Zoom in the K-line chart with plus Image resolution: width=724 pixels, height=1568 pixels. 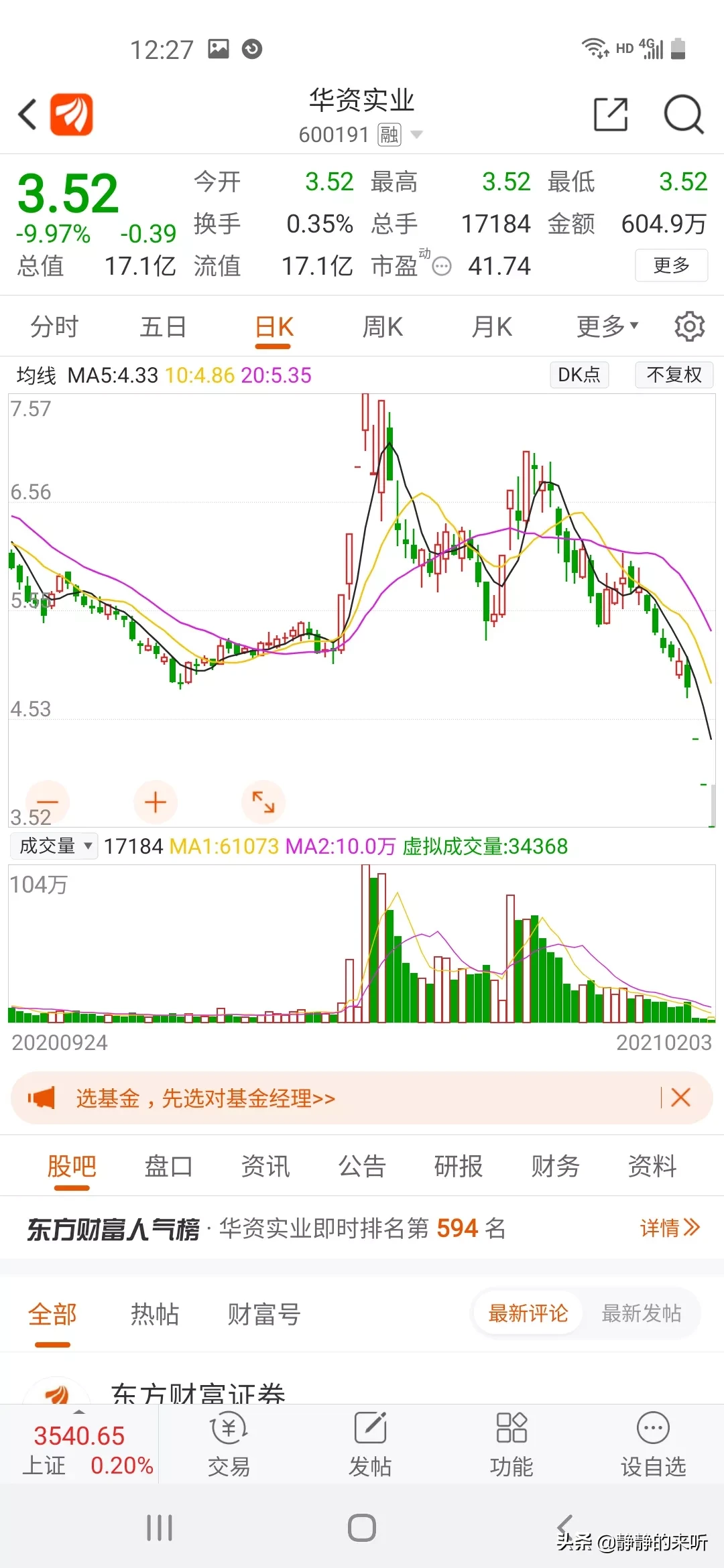pos(156,802)
